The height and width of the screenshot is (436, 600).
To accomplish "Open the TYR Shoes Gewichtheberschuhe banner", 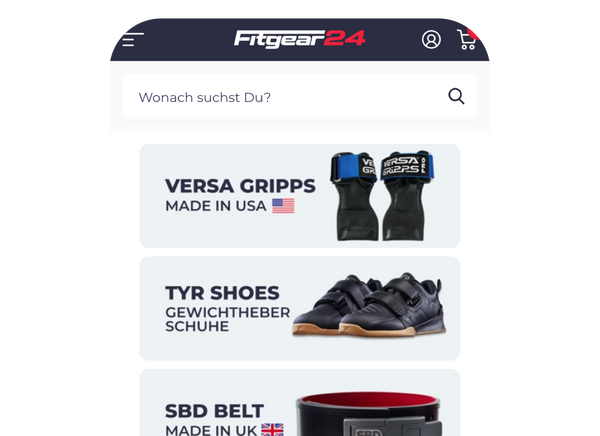I will tap(299, 308).
